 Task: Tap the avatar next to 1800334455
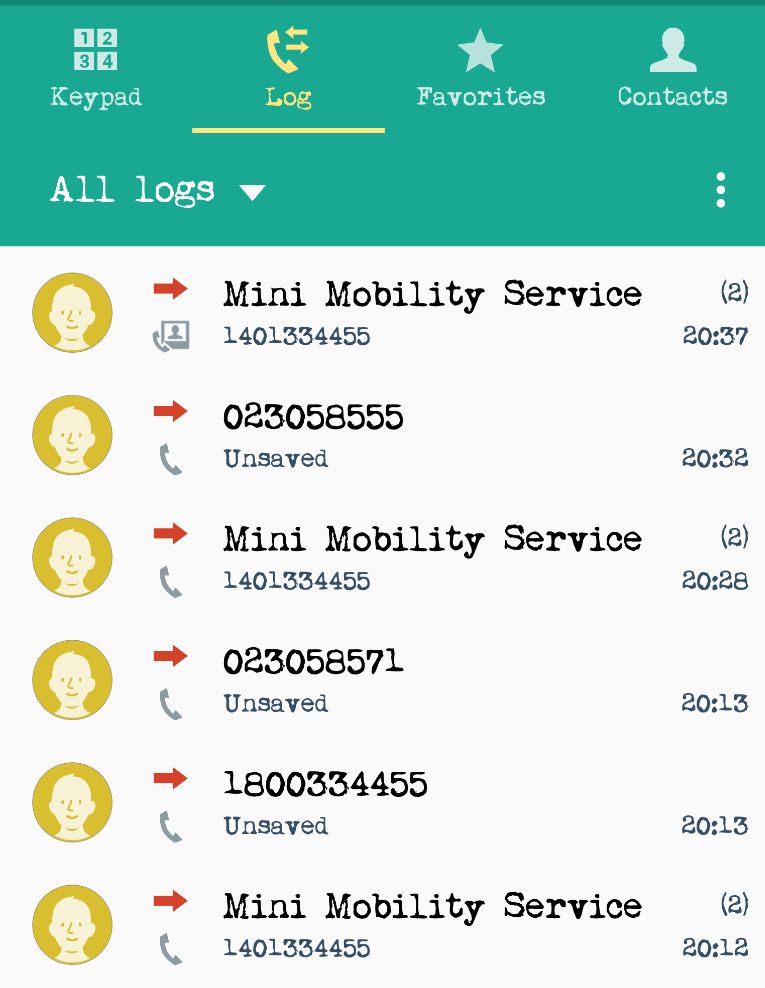[x=72, y=802]
